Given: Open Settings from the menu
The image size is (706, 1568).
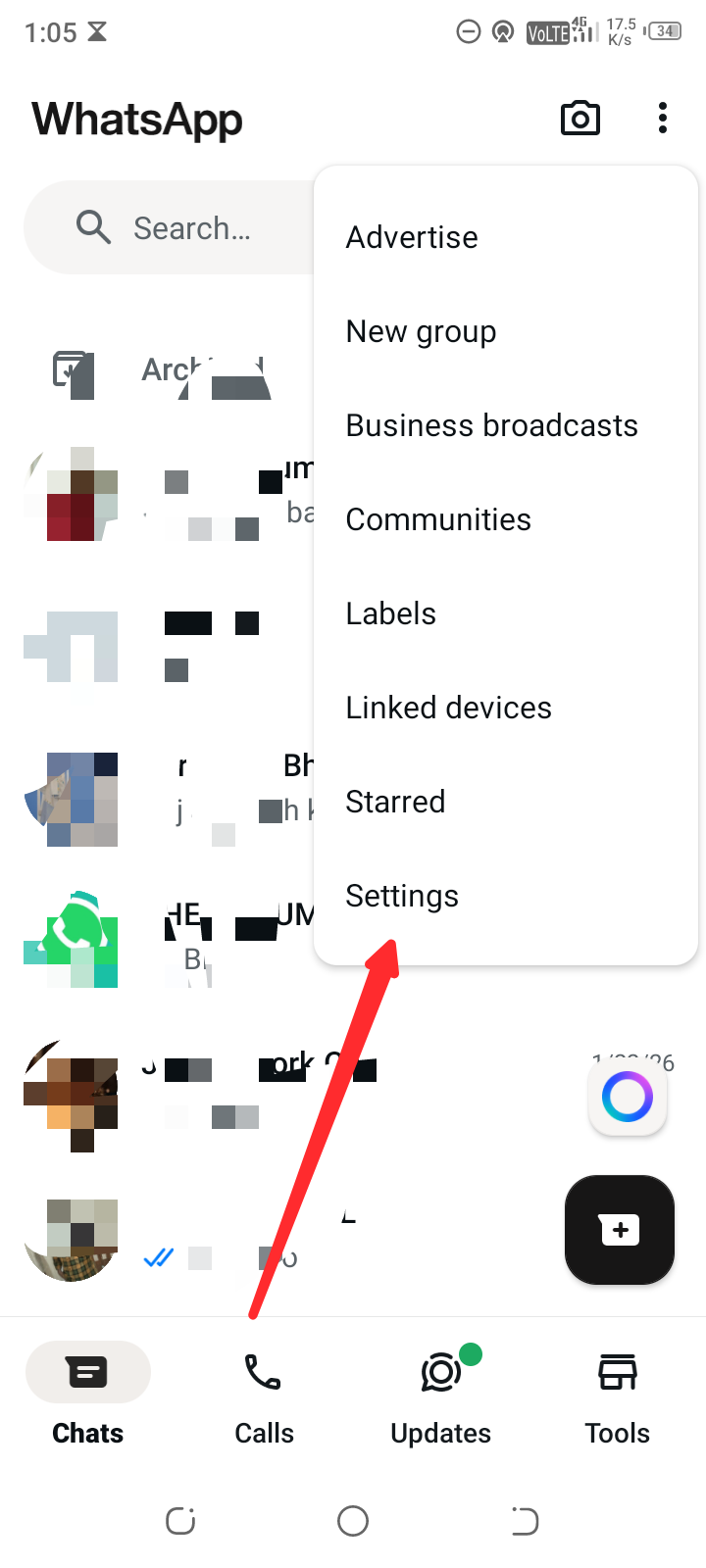Looking at the screenshot, I should coord(402,896).
